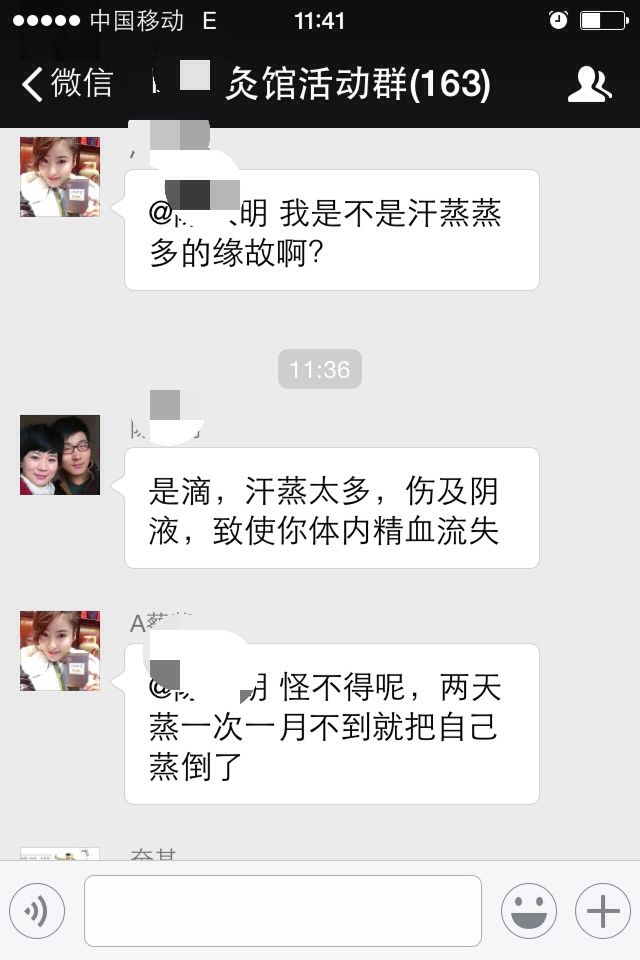This screenshot has height=960, width=640.
Task: Open the plus attachments menu
Action: pos(602,910)
